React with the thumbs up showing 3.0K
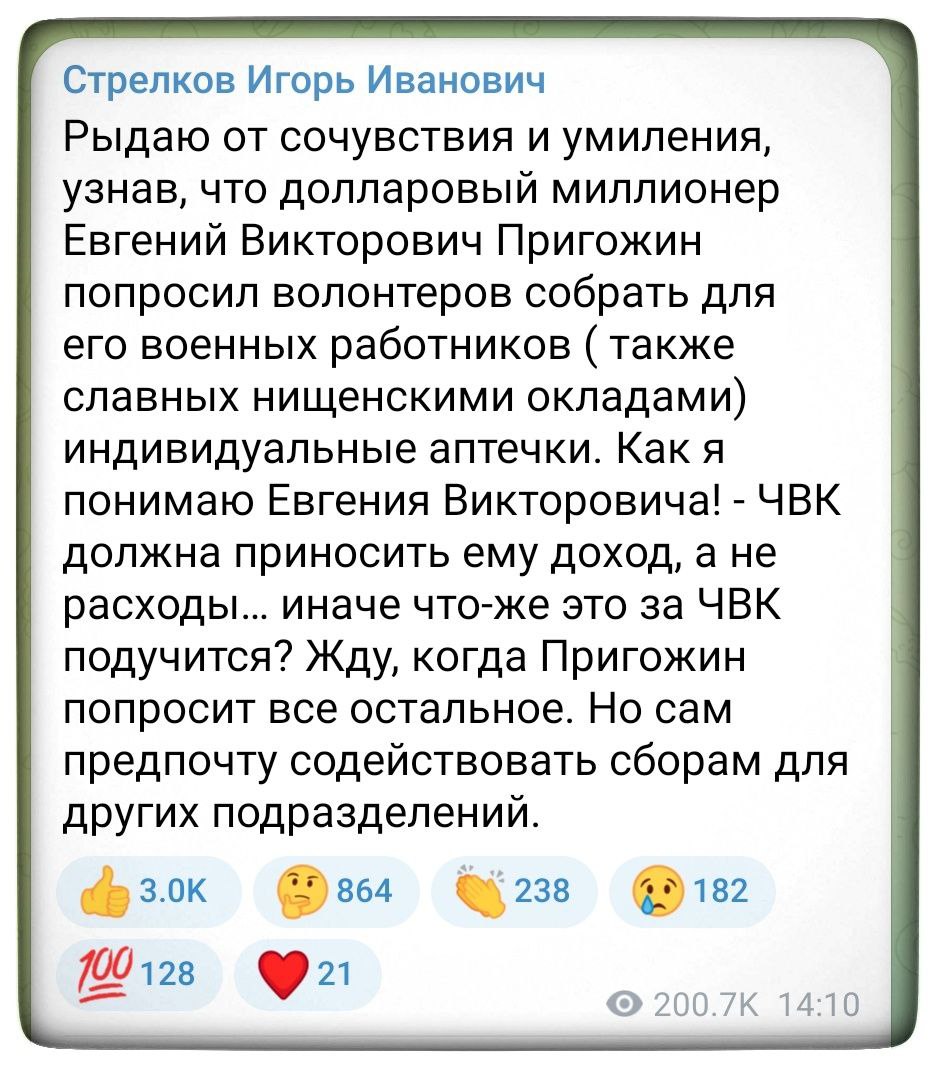 click(148, 889)
